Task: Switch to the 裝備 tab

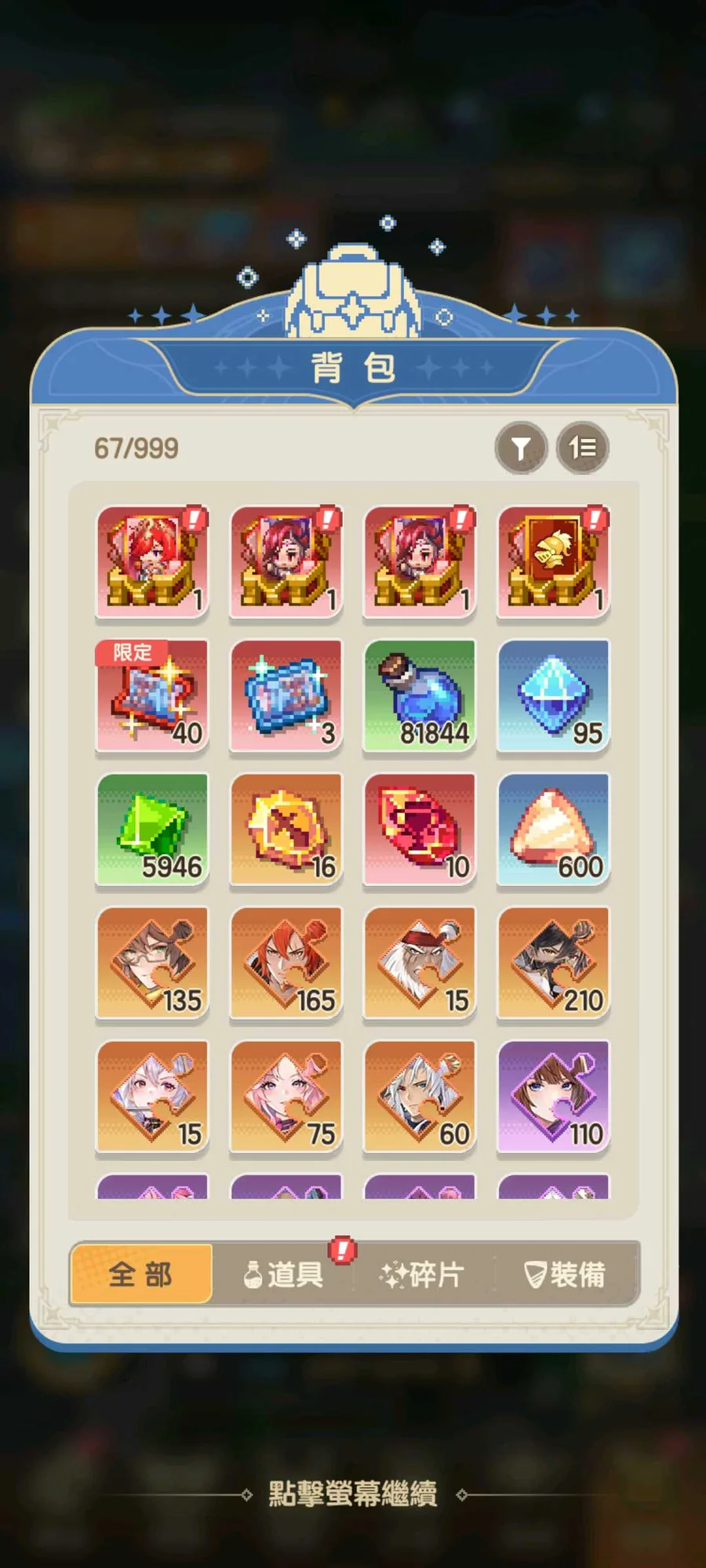Action: coord(565,1274)
